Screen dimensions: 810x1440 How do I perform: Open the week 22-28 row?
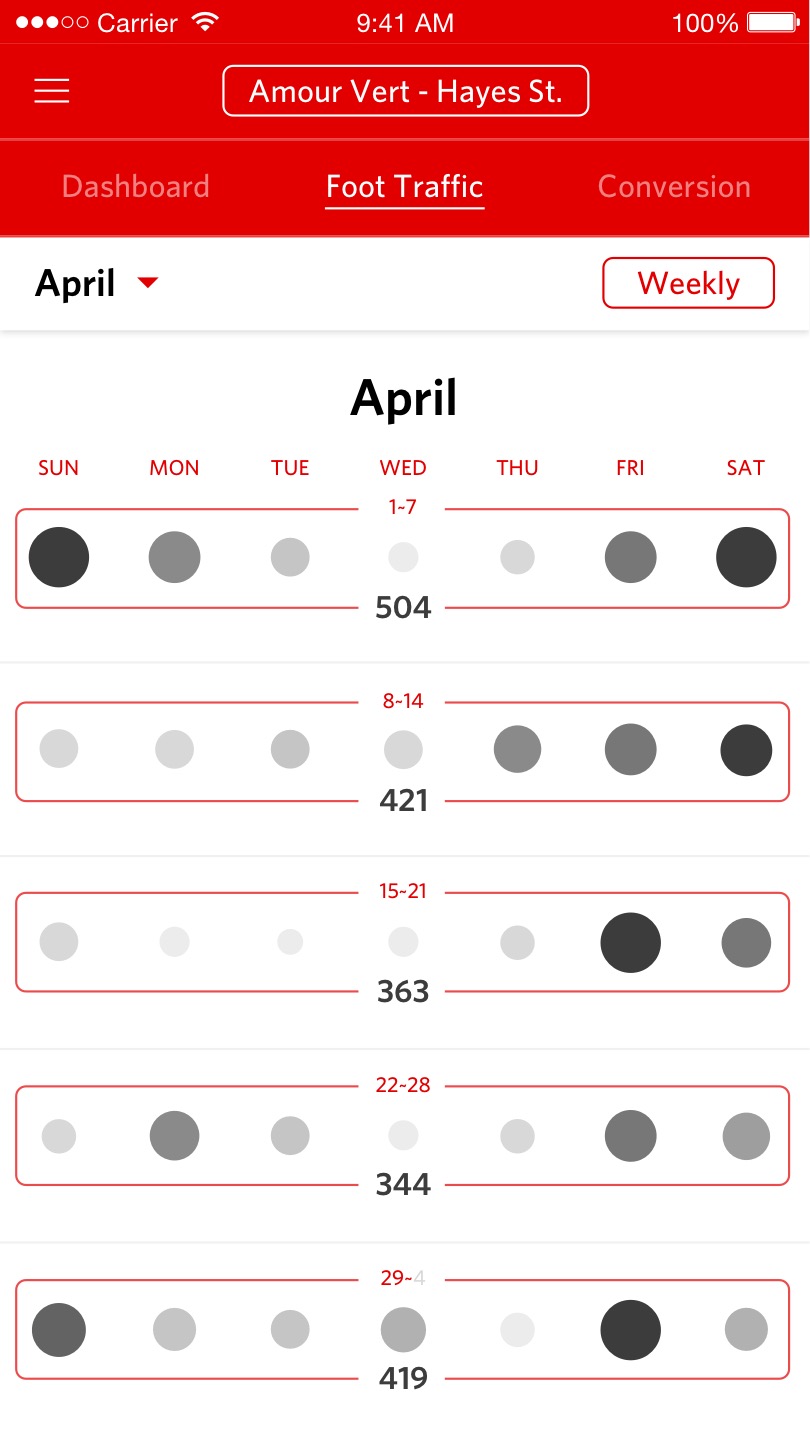[x=403, y=1136]
